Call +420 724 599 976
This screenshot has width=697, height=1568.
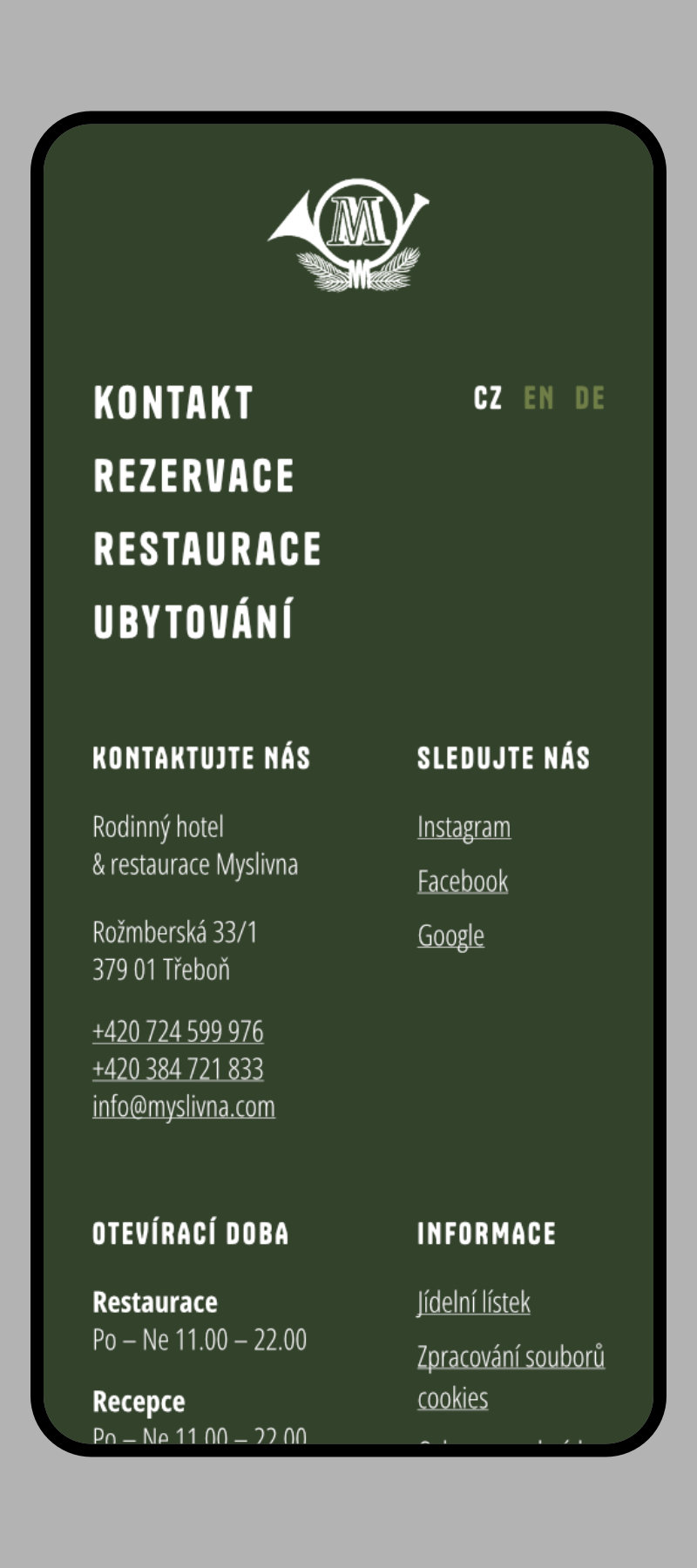[x=178, y=1031]
